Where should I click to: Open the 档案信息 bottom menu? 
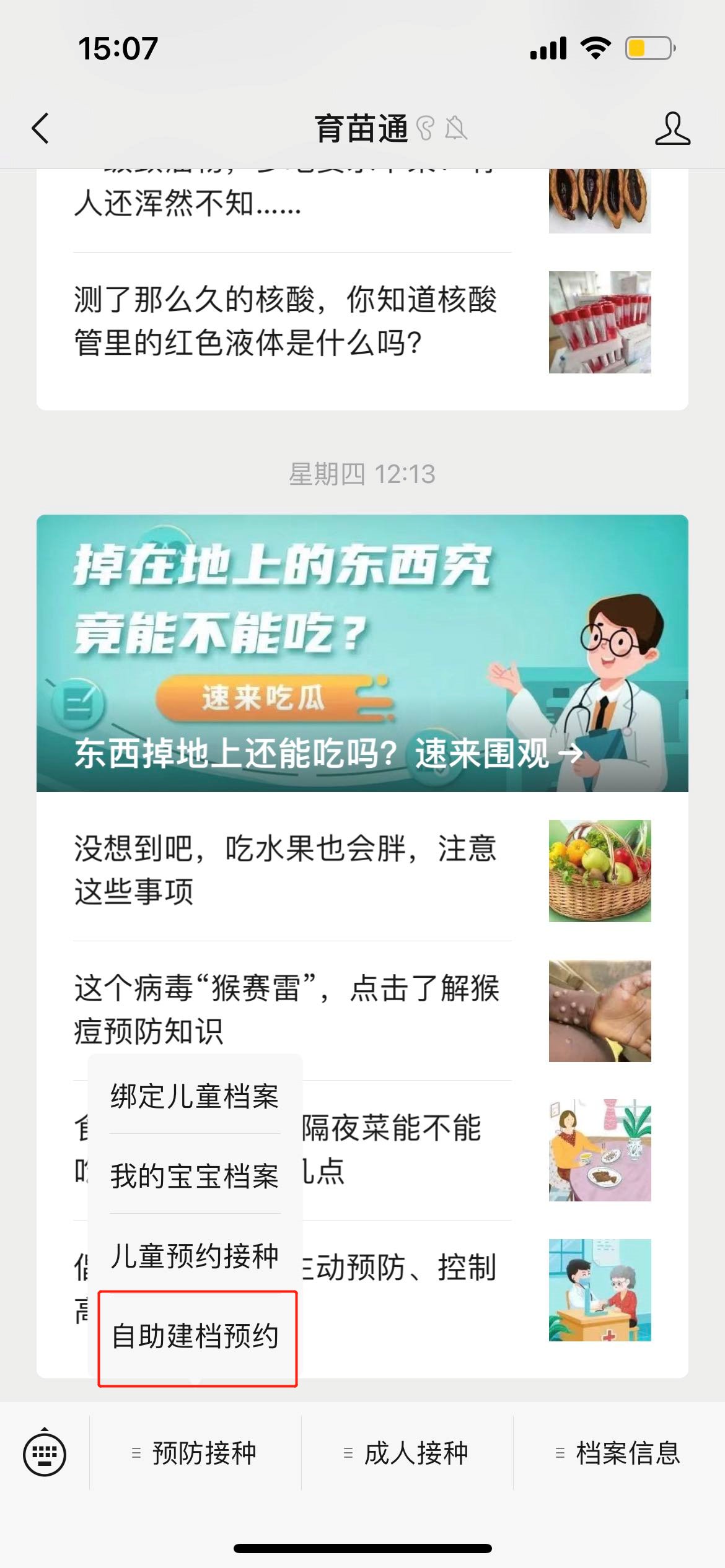[619, 1453]
